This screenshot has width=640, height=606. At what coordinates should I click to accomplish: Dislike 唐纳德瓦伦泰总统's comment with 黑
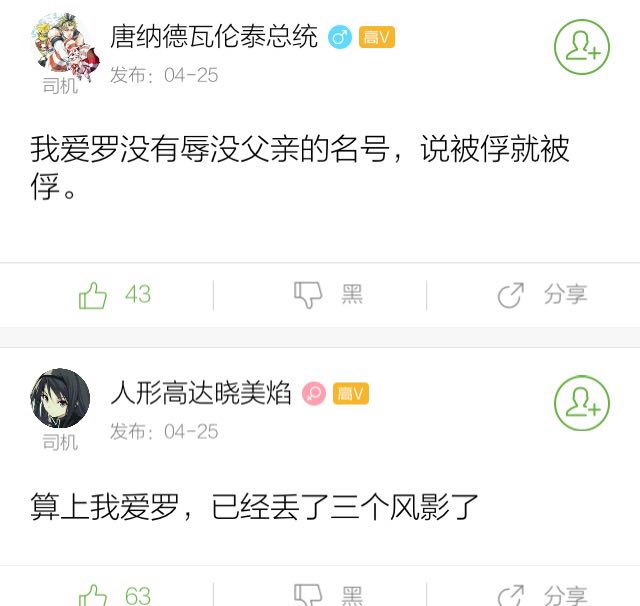point(327,295)
